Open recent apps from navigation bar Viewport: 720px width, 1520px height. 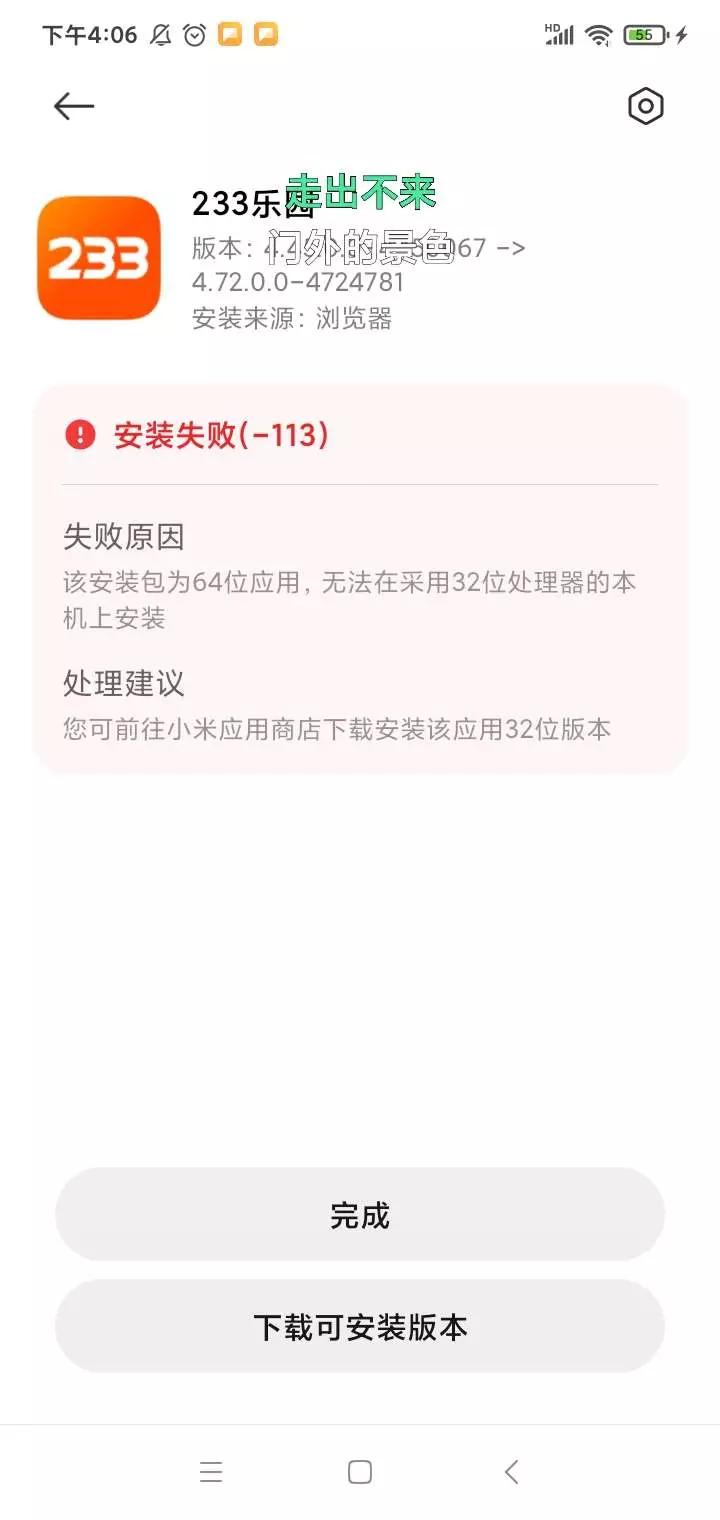click(211, 1472)
